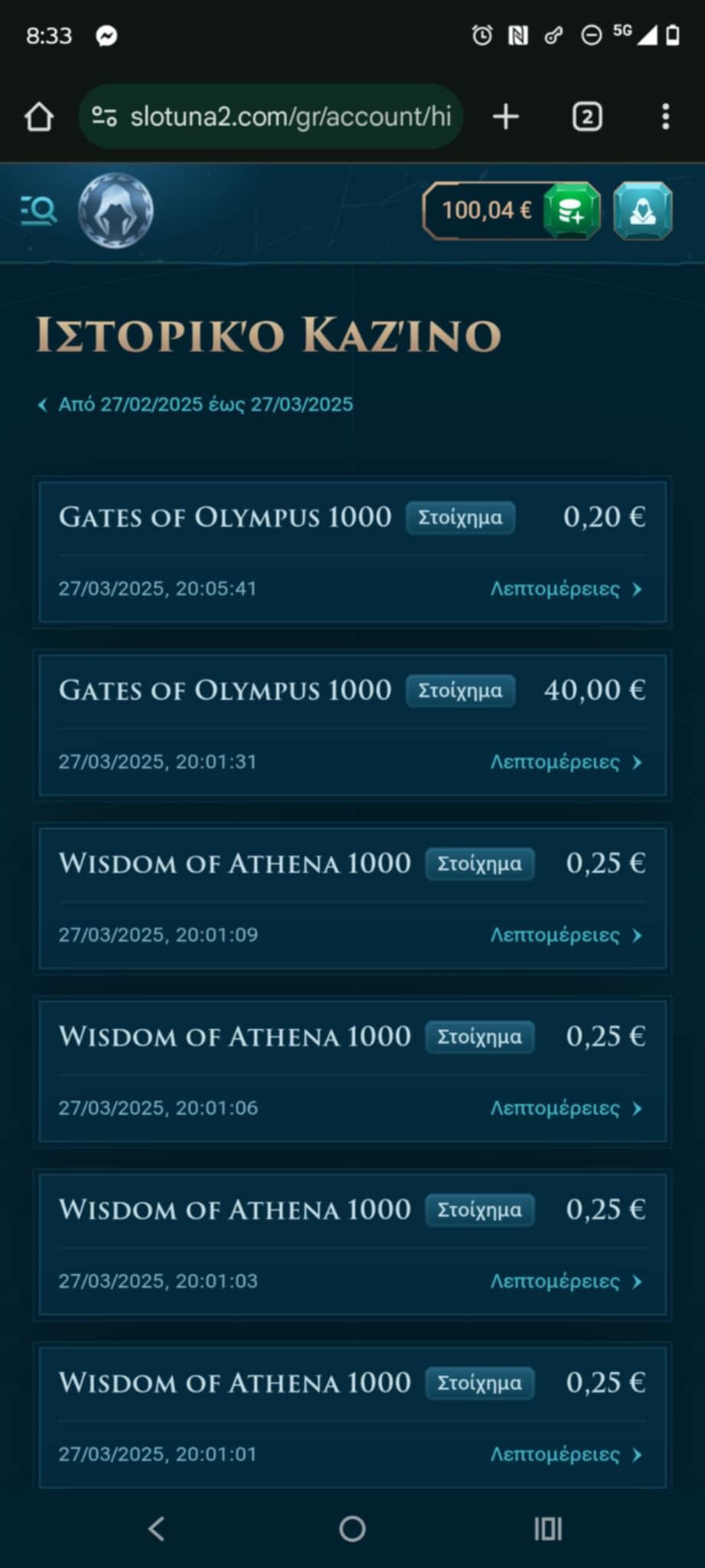
Task: Show Λεπτομέρειες for the 20:01:01 bet
Action: [566, 1454]
